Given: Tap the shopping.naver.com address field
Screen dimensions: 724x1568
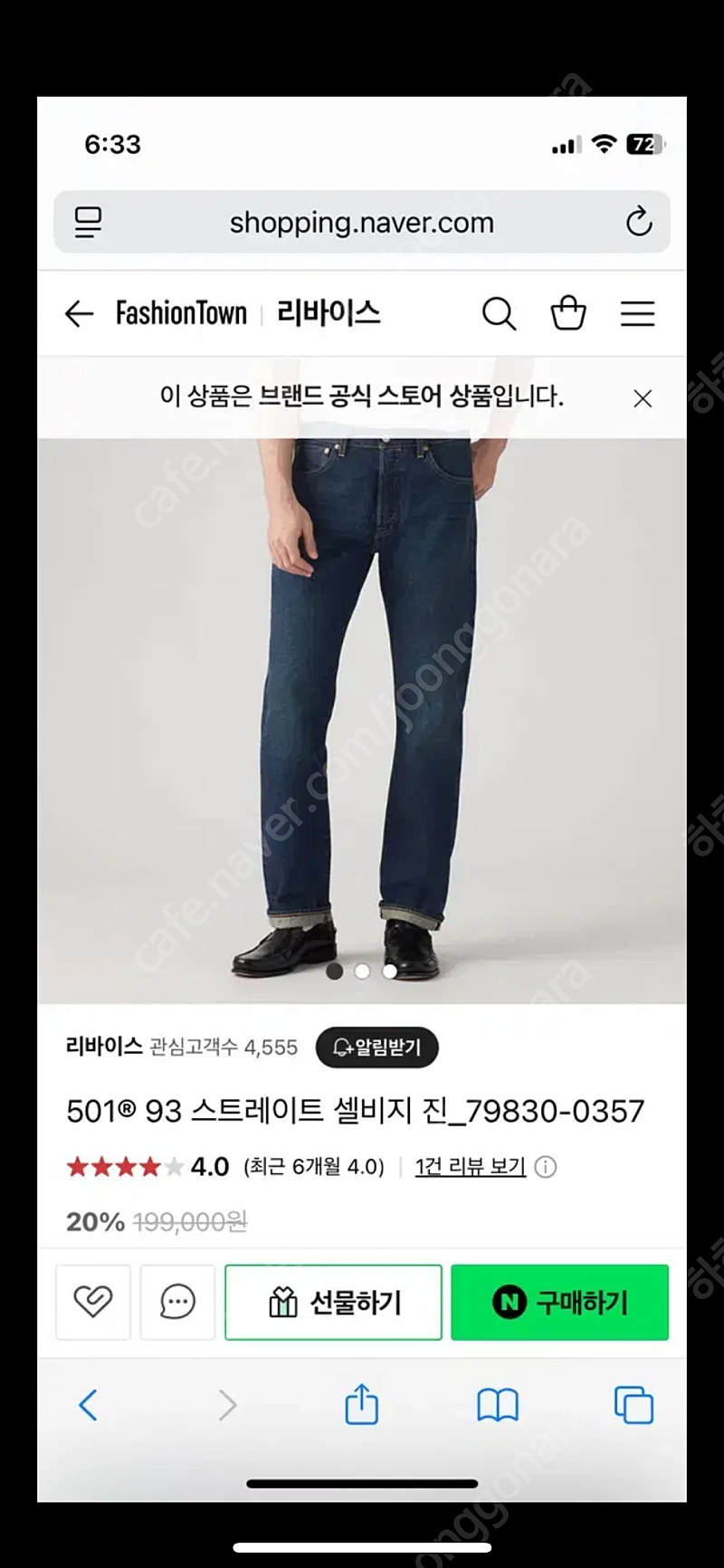Looking at the screenshot, I should click(x=362, y=223).
